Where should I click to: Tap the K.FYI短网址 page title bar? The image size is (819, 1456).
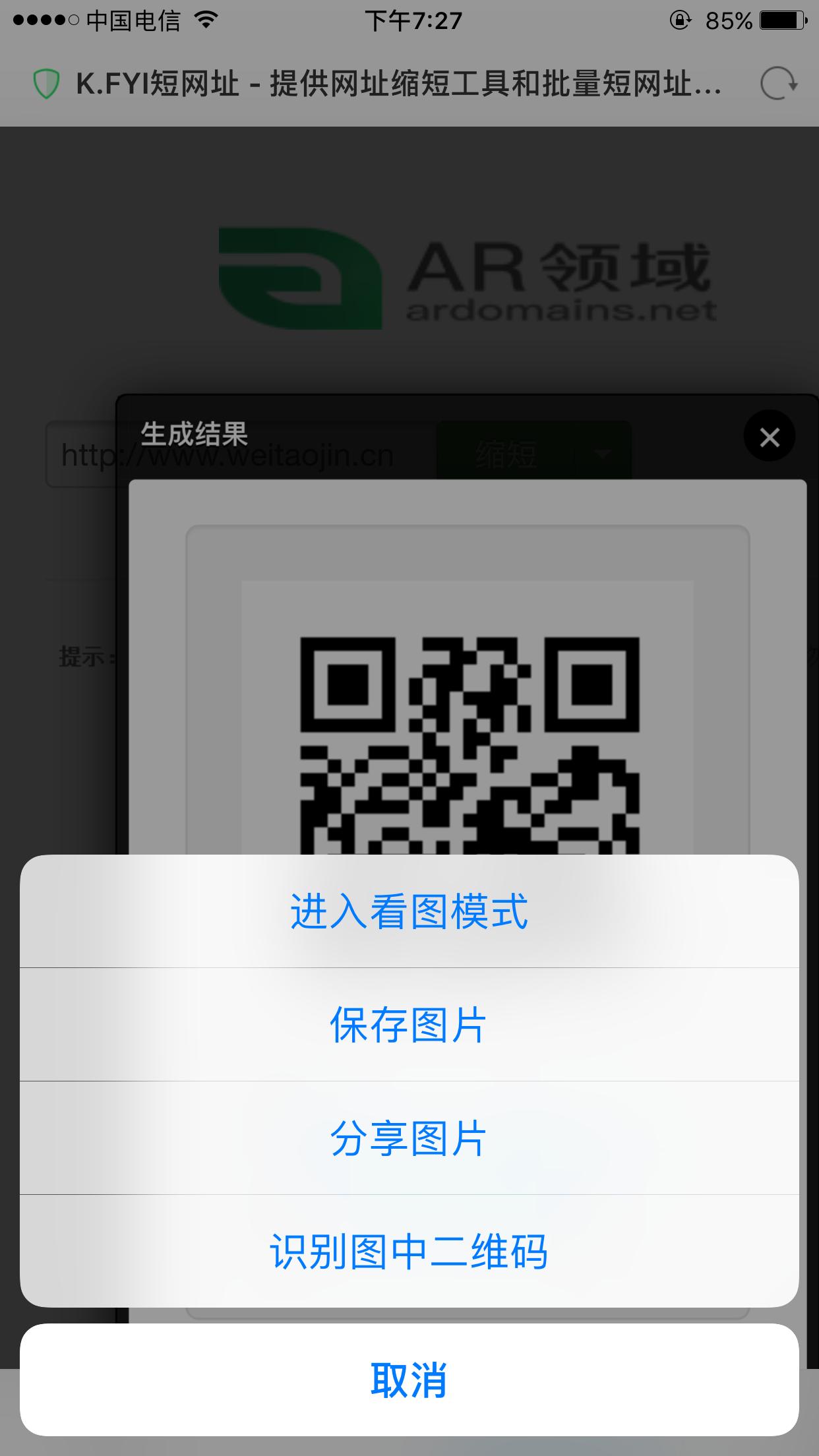(396, 86)
